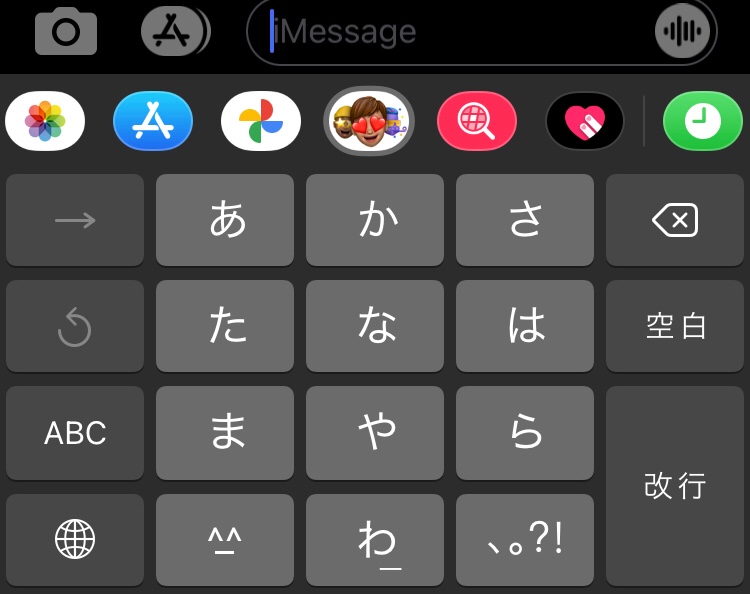Open the App Store iMessage app
The height and width of the screenshot is (594, 750).
153,121
